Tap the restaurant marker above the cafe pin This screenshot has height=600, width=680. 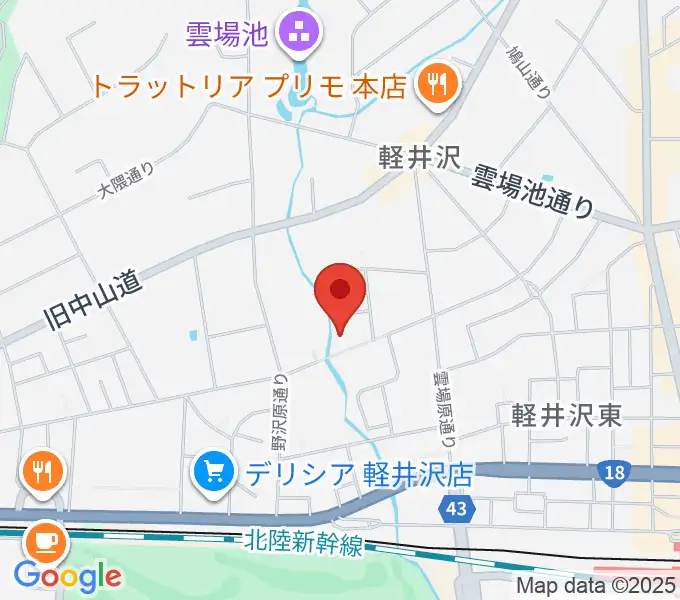coord(41,470)
